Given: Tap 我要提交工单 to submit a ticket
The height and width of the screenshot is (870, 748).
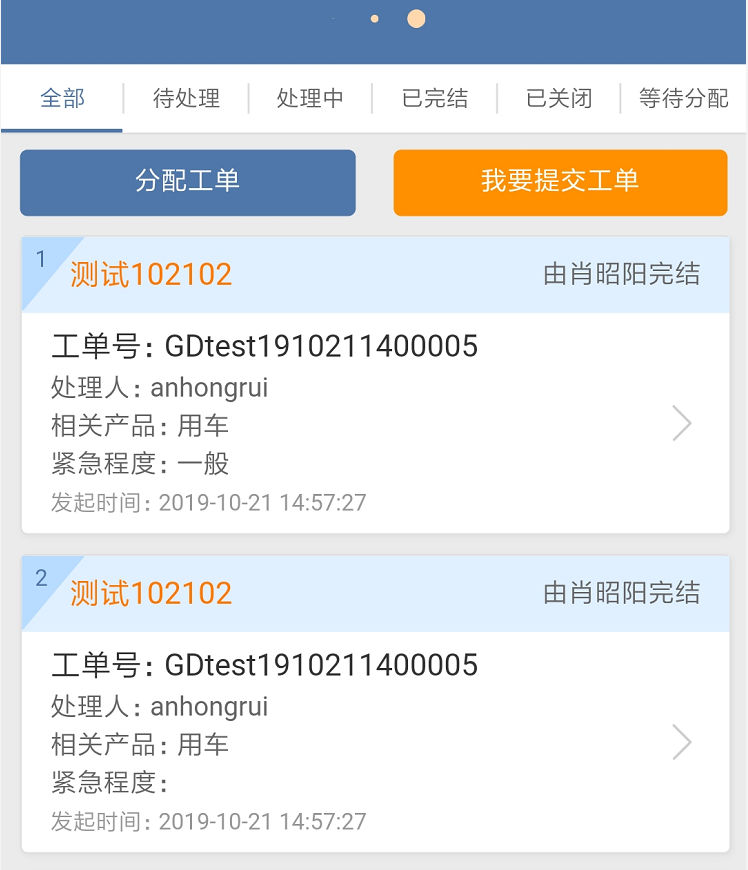Looking at the screenshot, I should pyautogui.click(x=560, y=182).
